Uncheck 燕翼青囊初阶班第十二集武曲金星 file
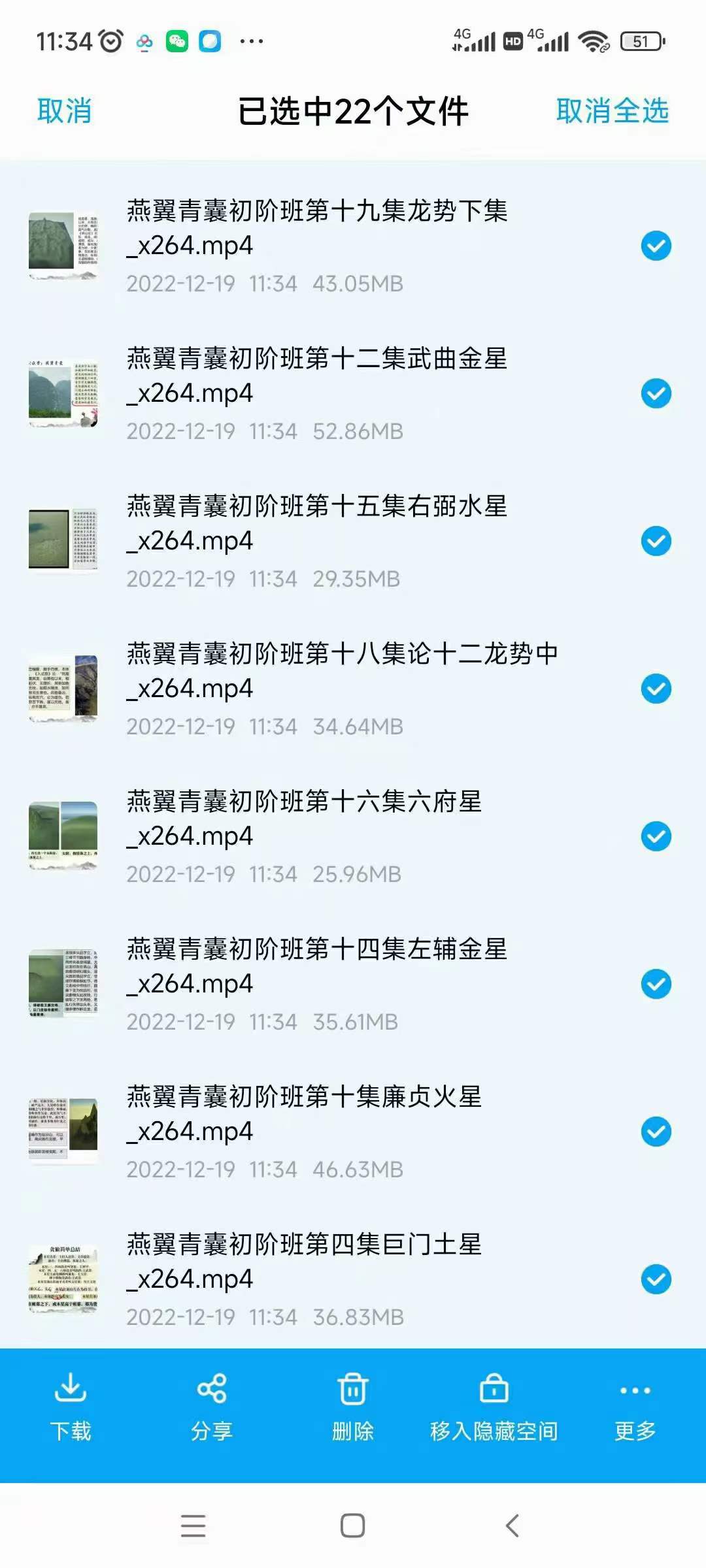The width and height of the screenshot is (706, 1568). (656, 393)
